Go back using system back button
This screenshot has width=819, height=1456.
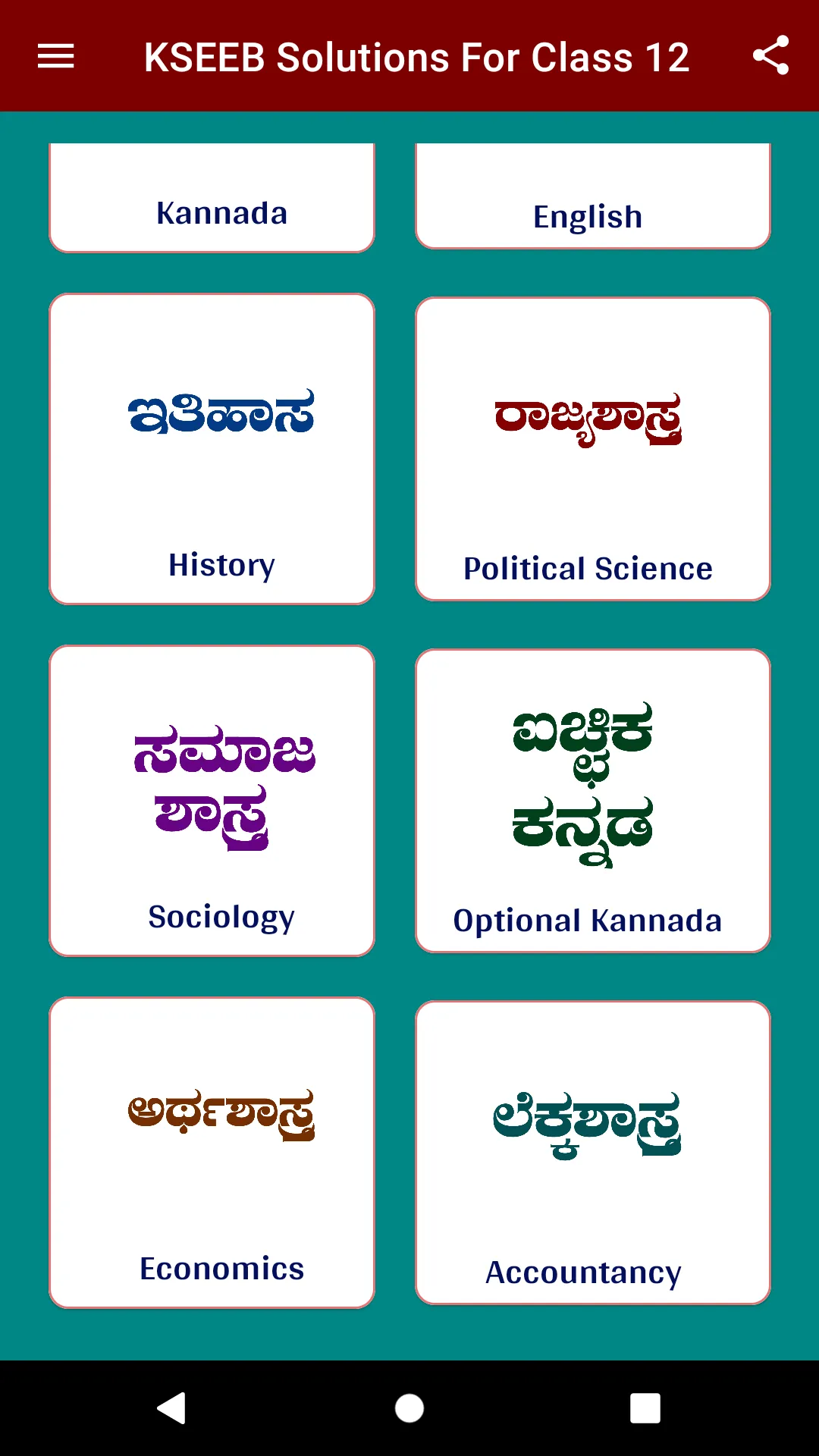pyautogui.click(x=172, y=1408)
